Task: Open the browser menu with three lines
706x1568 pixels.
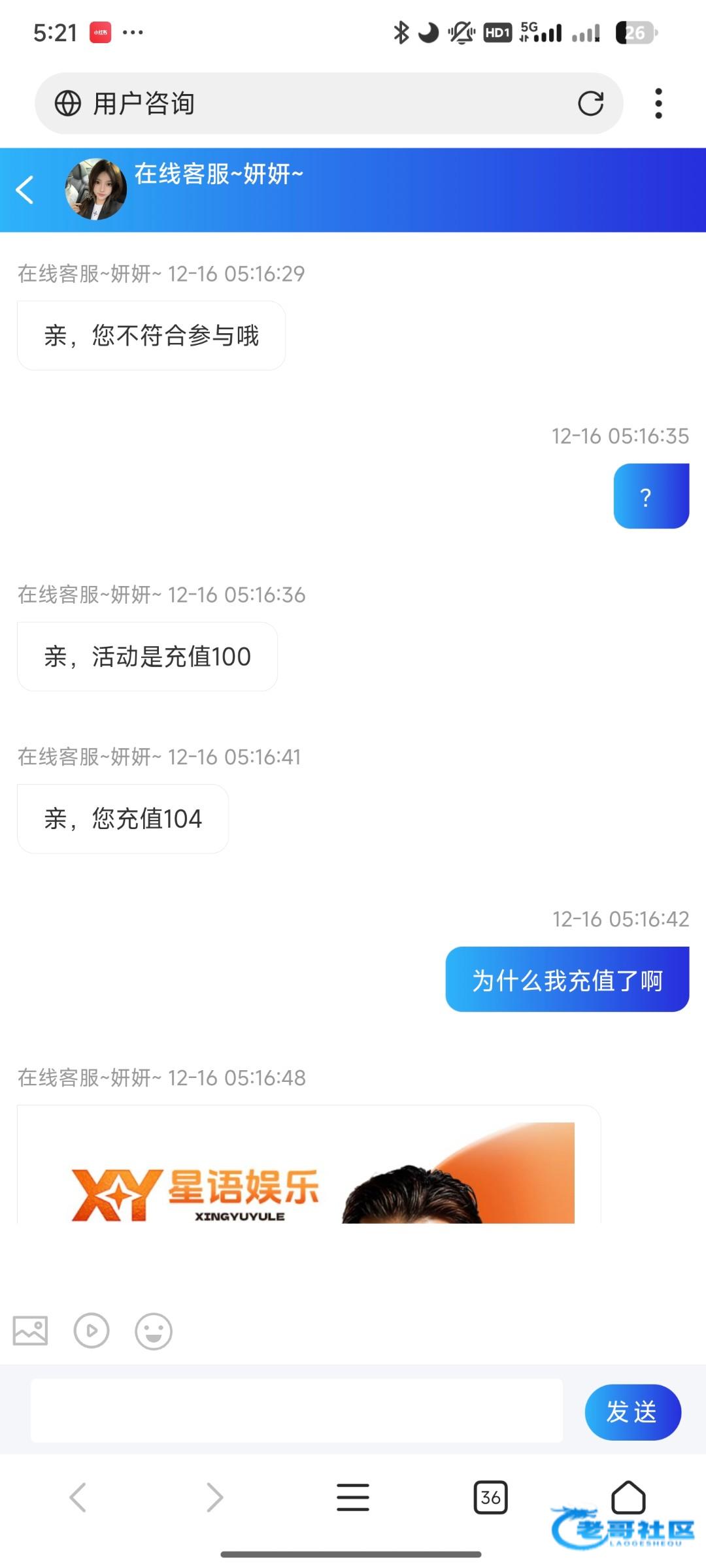Action: [352, 1497]
